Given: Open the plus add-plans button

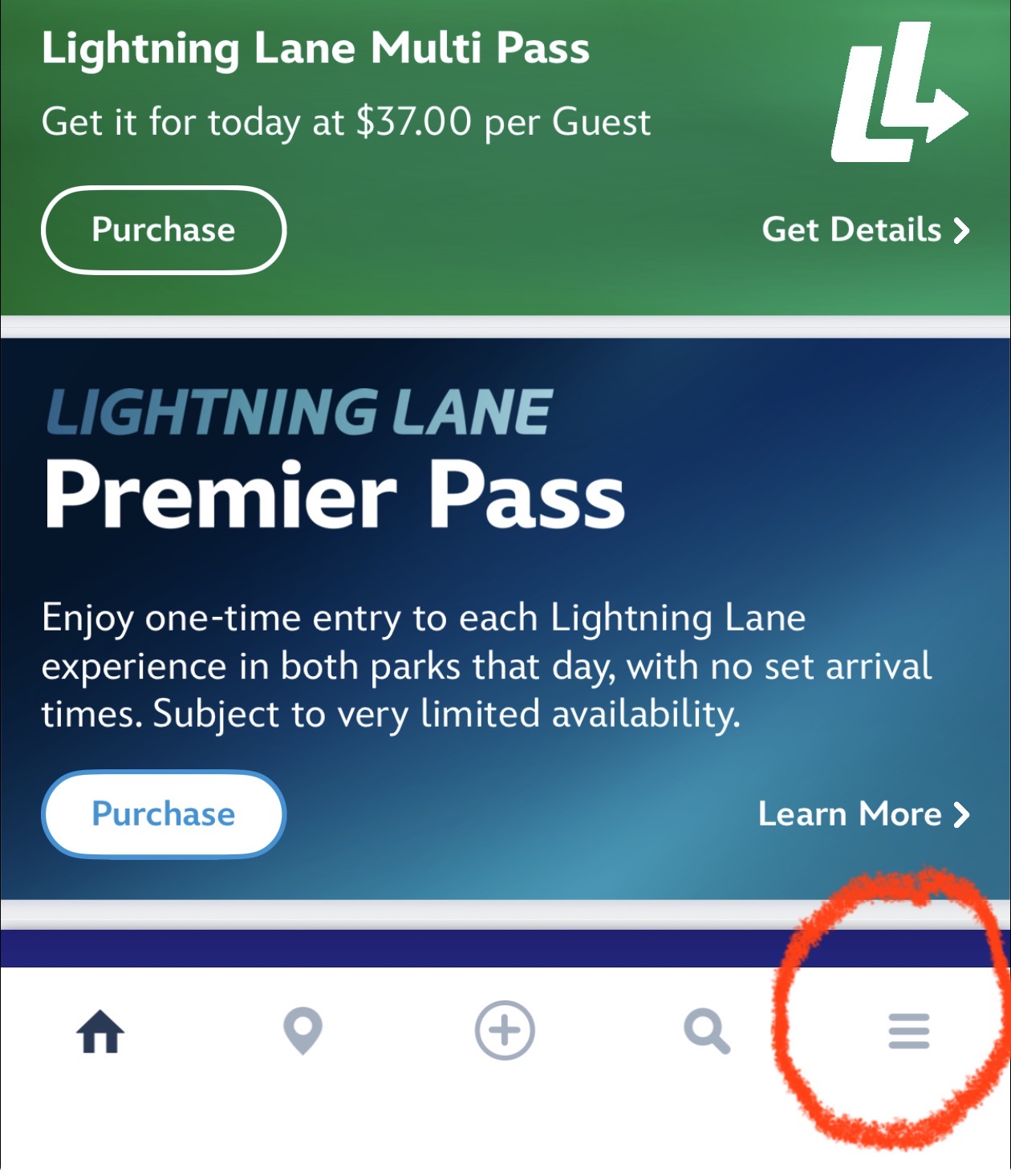Looking at the screenshot, I should (505, 1031).
